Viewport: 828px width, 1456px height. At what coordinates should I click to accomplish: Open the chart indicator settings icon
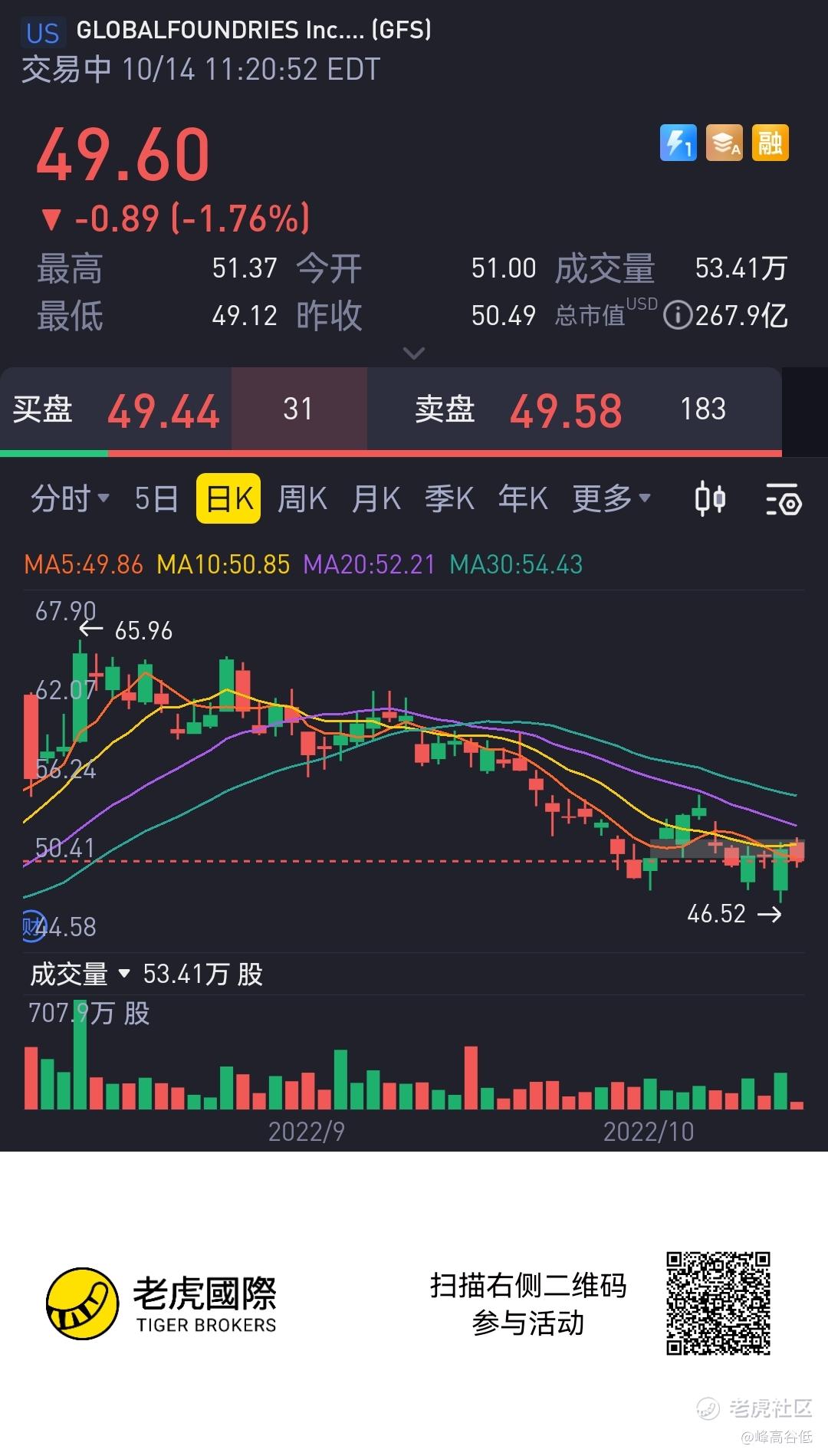coord(784,499)
